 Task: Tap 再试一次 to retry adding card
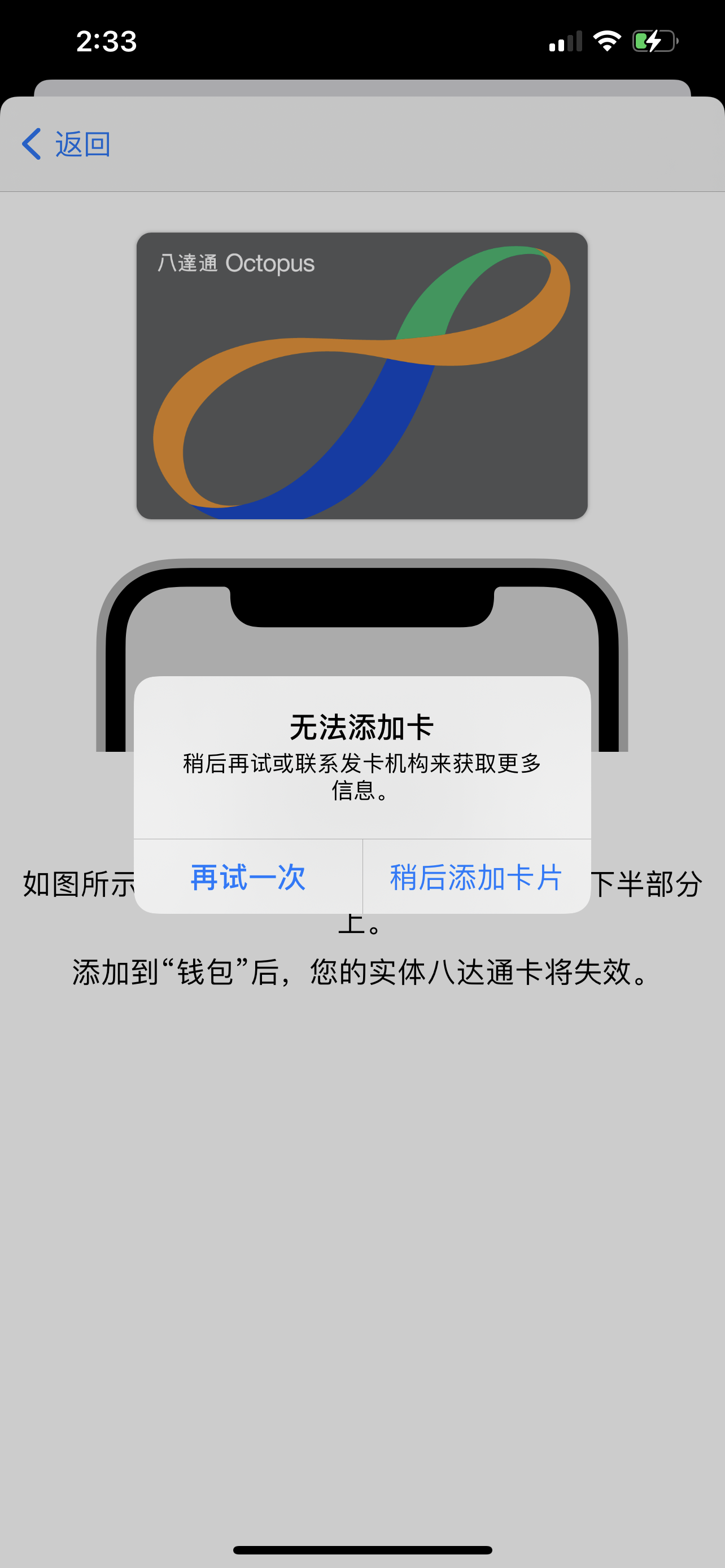[x=248, y=877]
